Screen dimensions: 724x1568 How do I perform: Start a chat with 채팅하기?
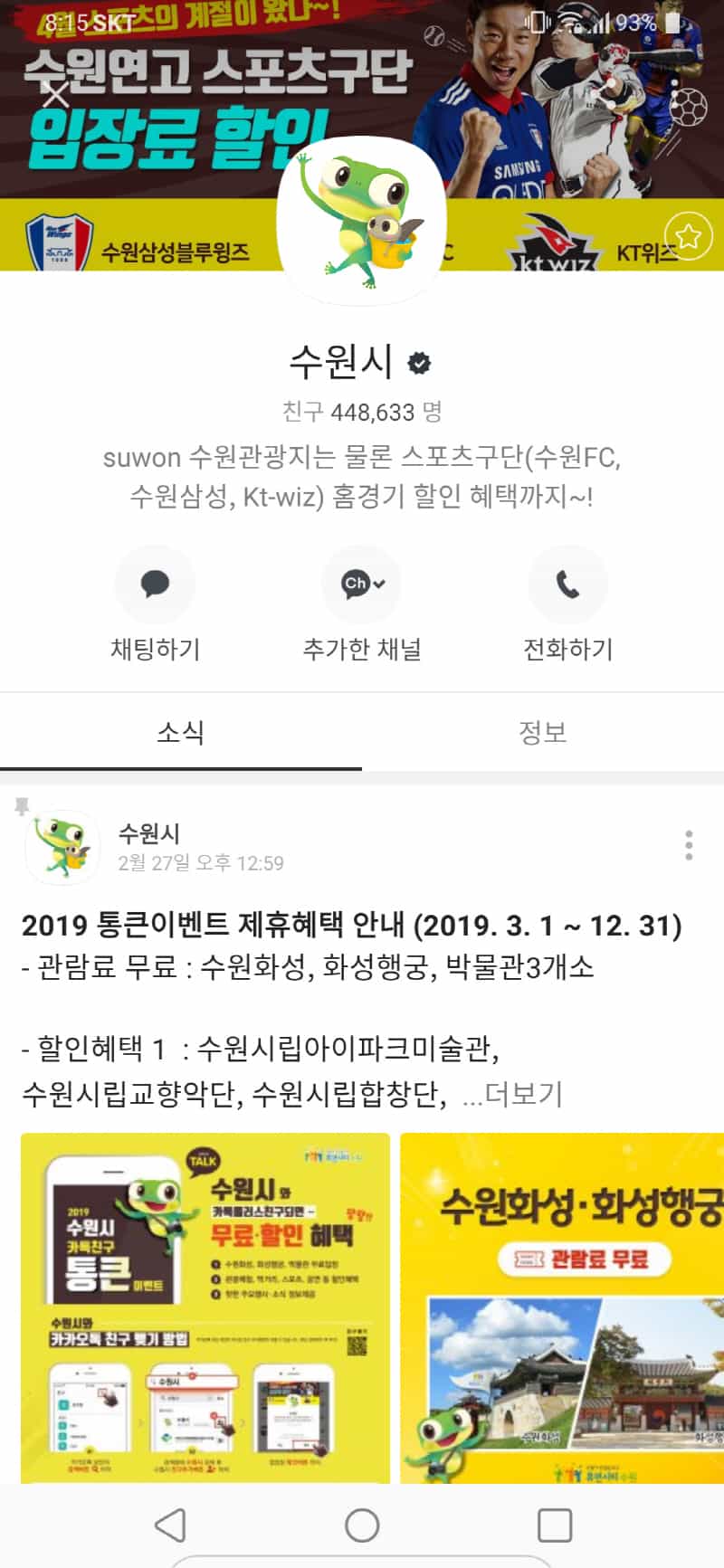155,584
